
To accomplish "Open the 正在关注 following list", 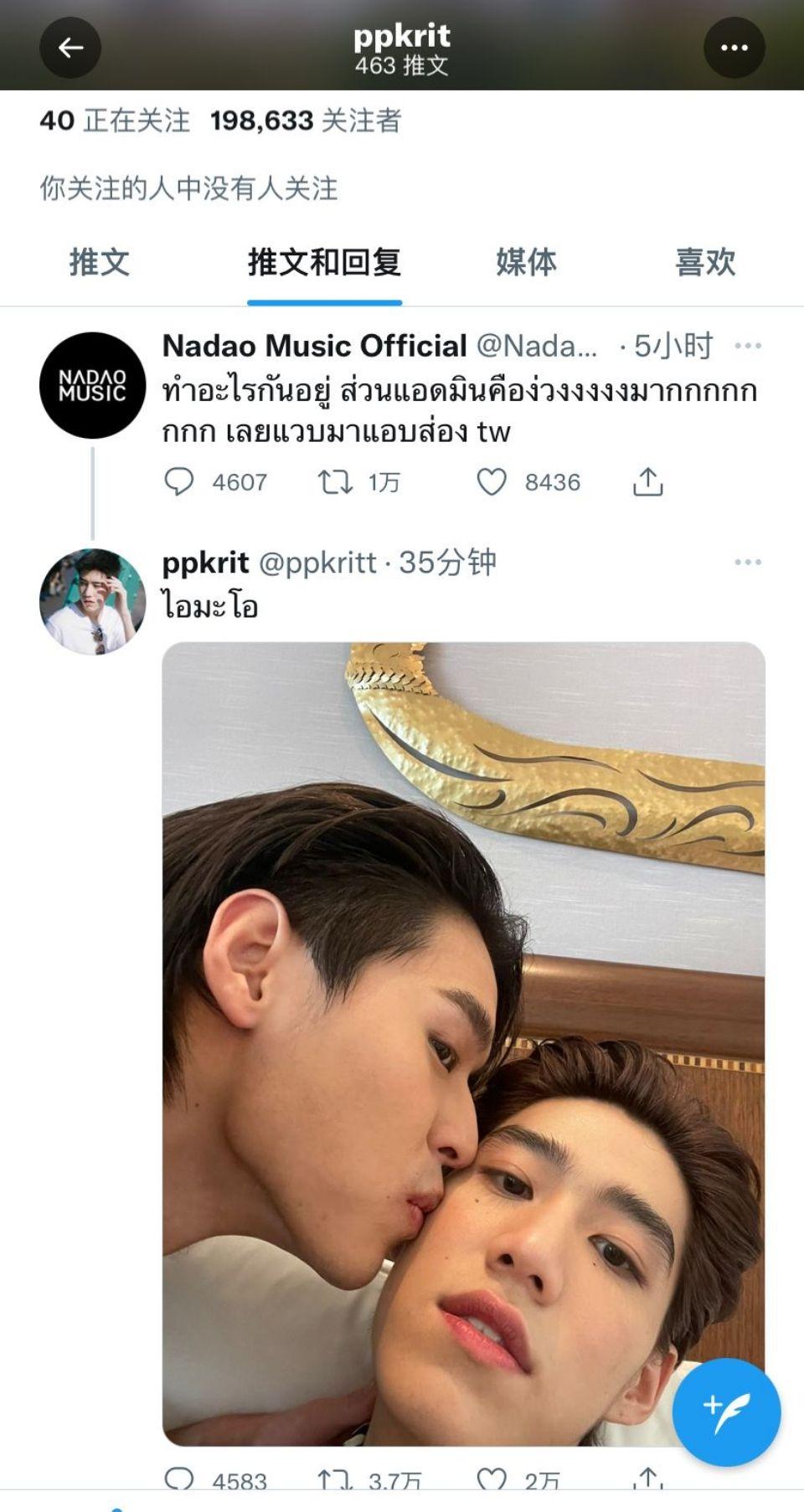I will click(115, 121).
